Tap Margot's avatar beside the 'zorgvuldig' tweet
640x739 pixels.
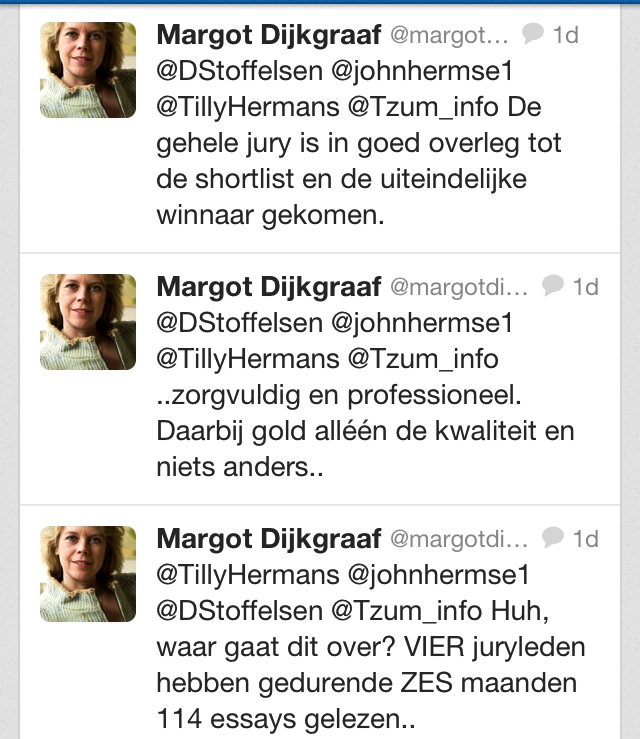pos(88,322)
